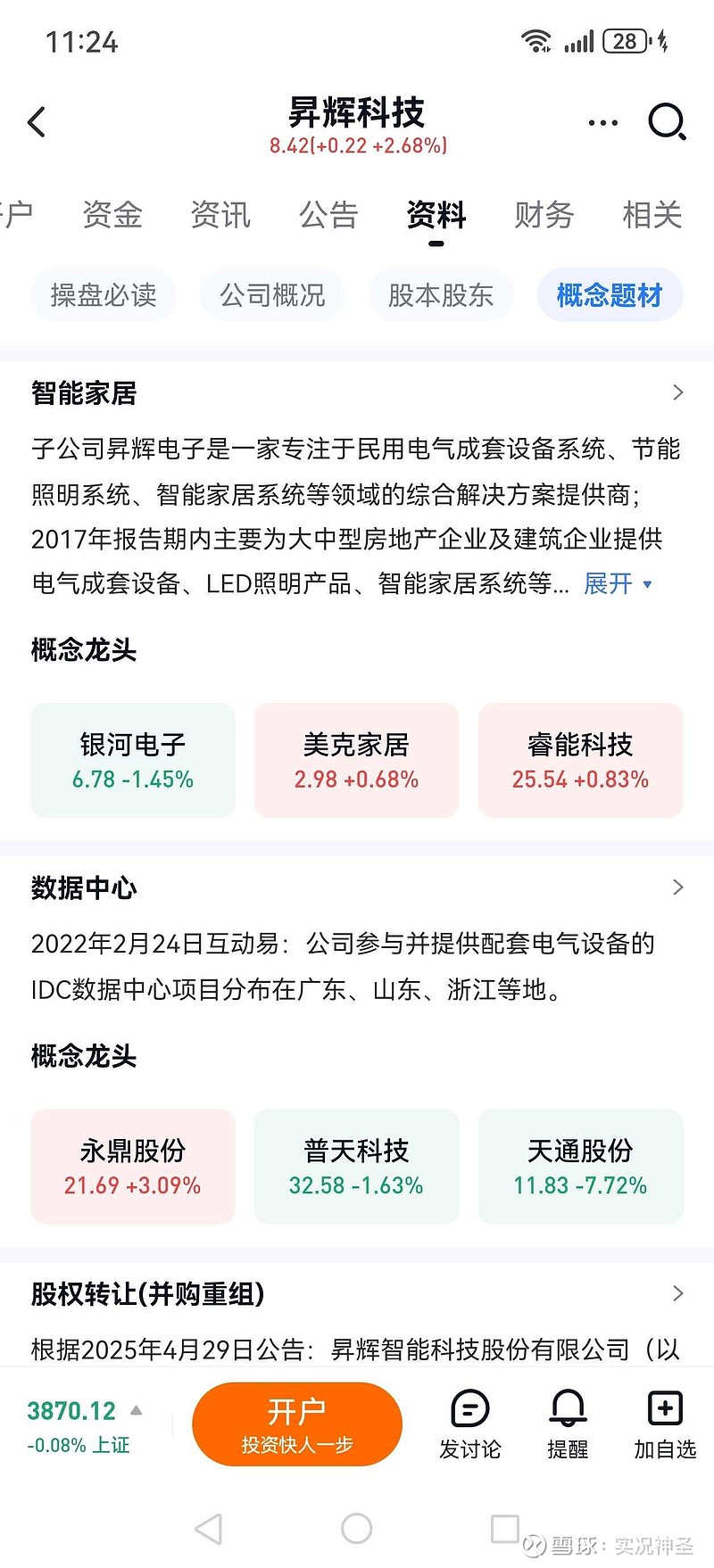
Task: Tap the back arrow beside 昇辉科技
Action: [x=37, y=122]
